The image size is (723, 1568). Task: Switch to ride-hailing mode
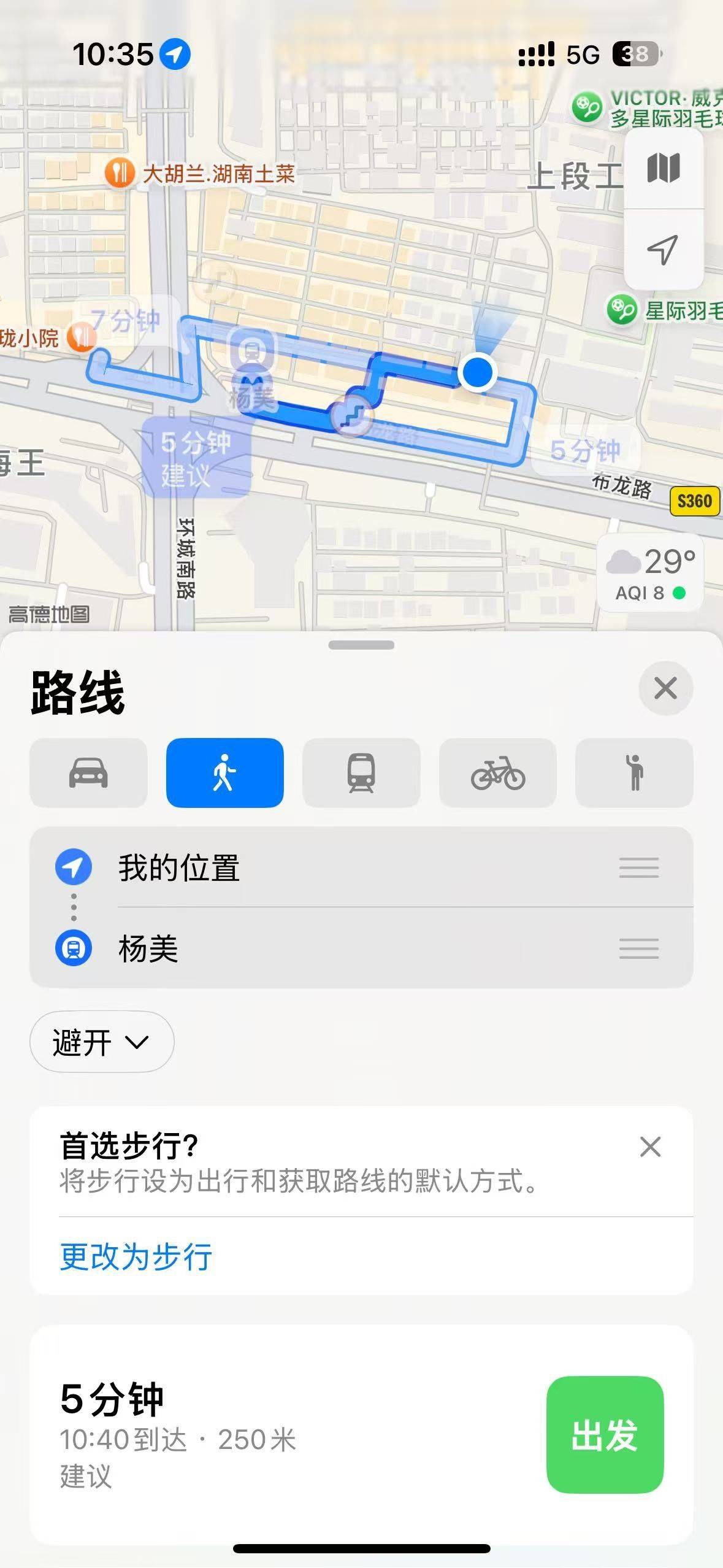[x=634, y=773]
